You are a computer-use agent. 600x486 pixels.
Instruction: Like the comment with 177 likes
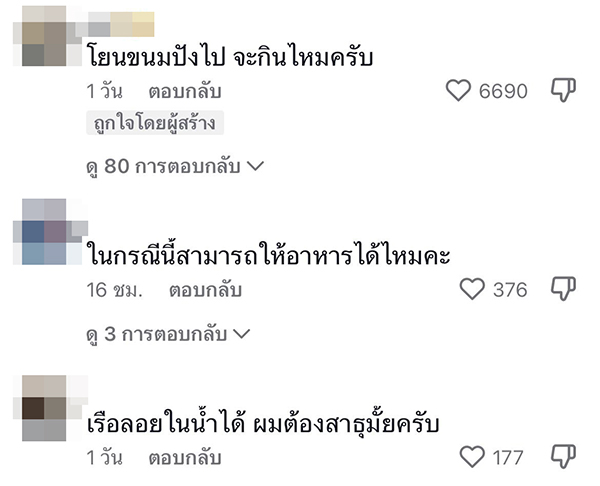(471, 457)
